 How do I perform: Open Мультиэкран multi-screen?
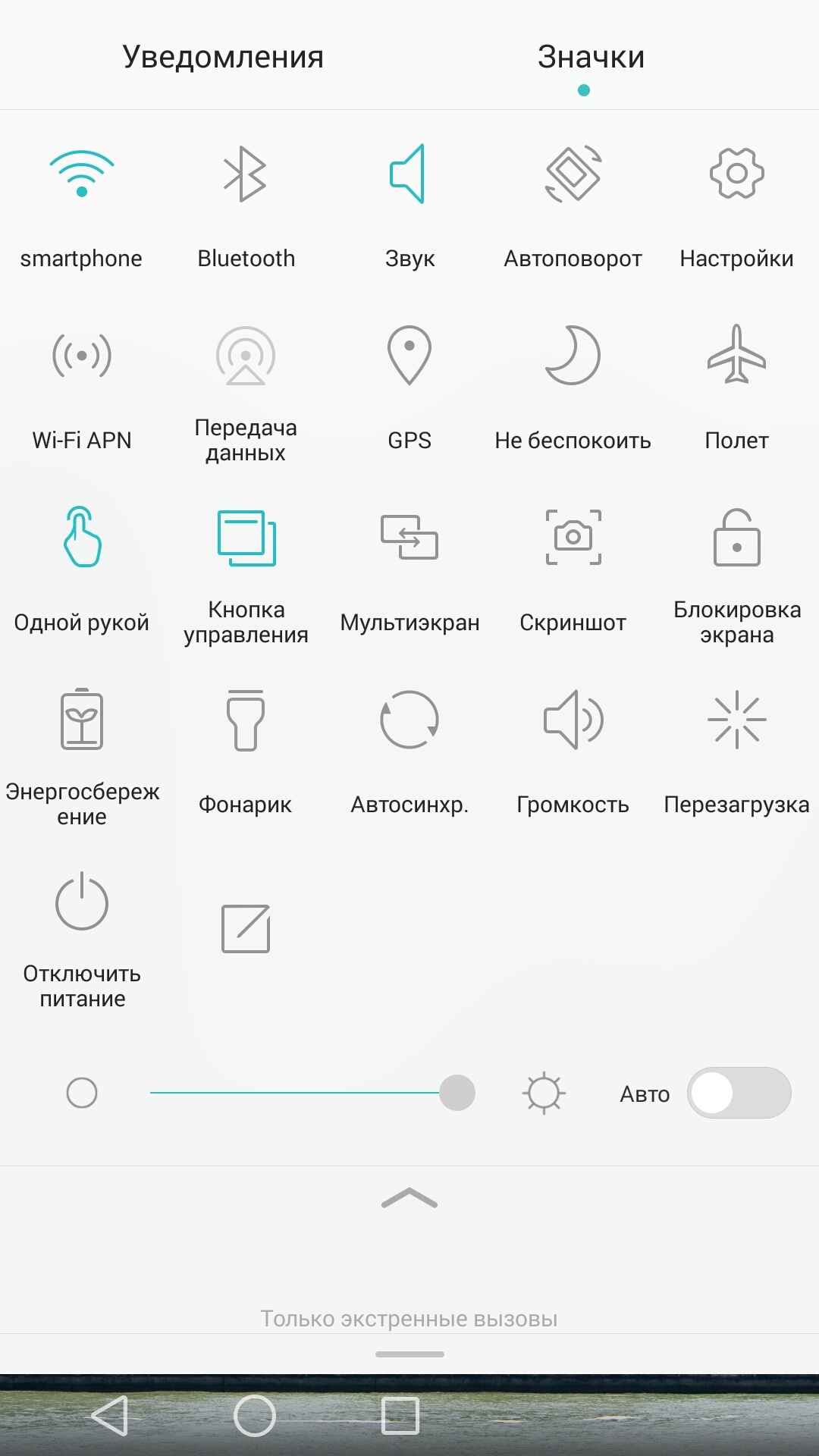409,538
